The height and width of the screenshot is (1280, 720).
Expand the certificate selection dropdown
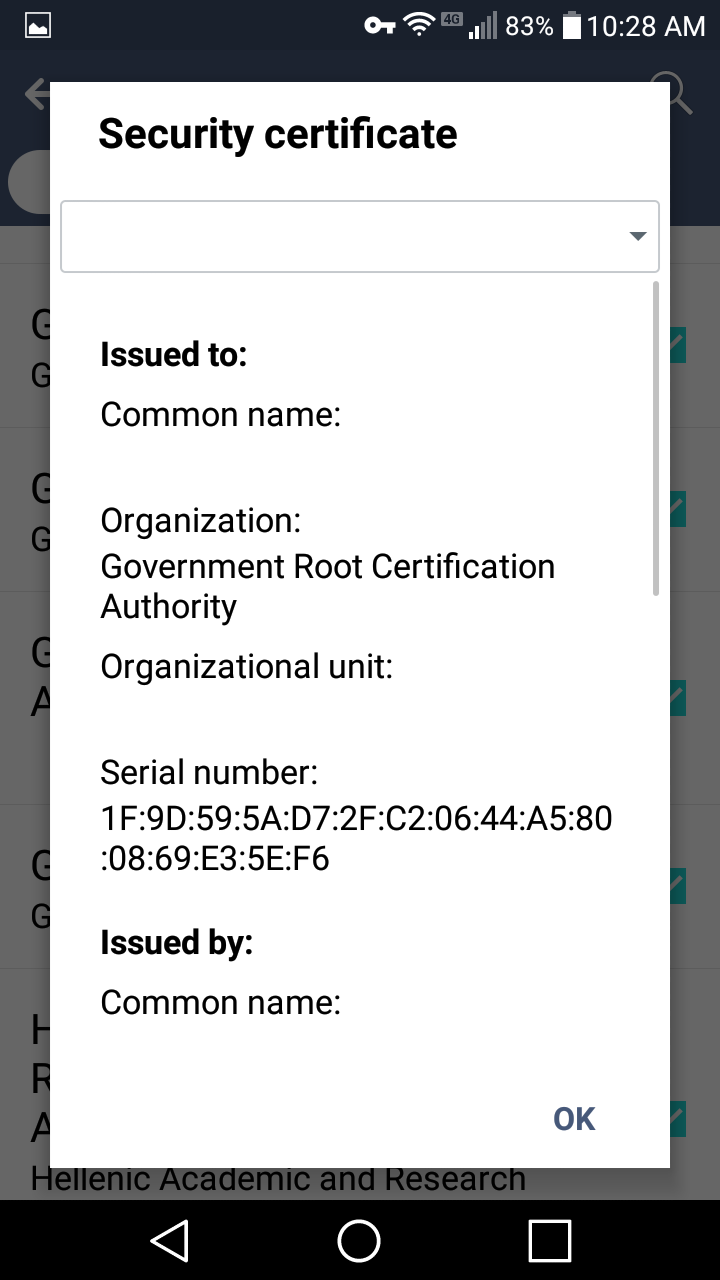[360, 236]
